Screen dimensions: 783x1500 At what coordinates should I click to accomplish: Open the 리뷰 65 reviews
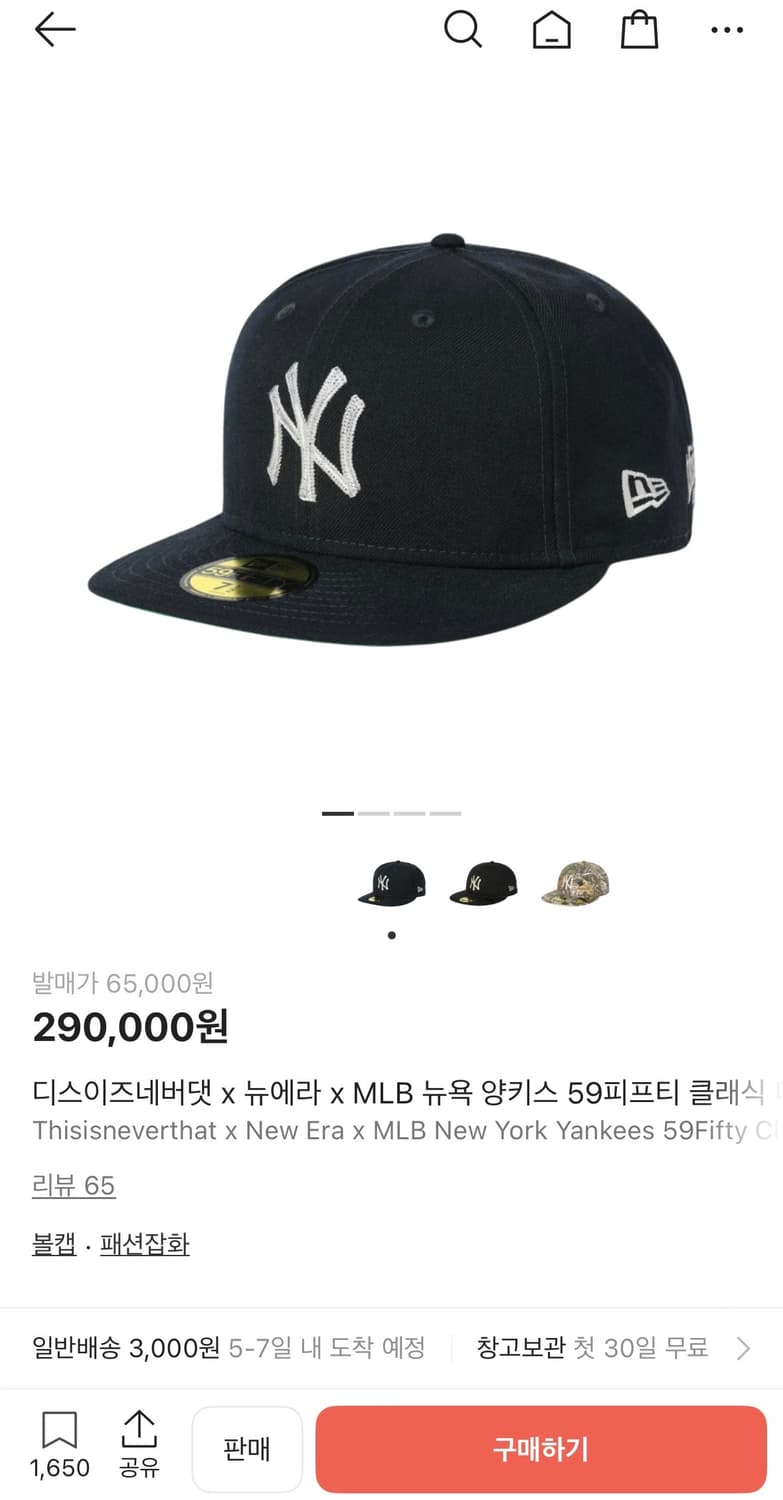click(74, 1185)
